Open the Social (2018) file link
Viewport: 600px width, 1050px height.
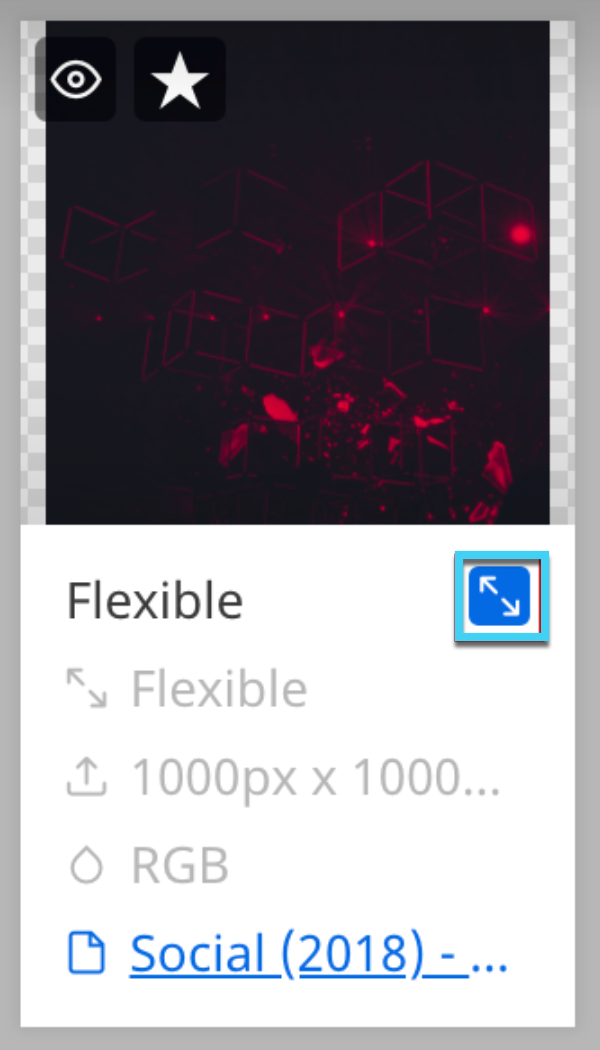coord(318,955)
